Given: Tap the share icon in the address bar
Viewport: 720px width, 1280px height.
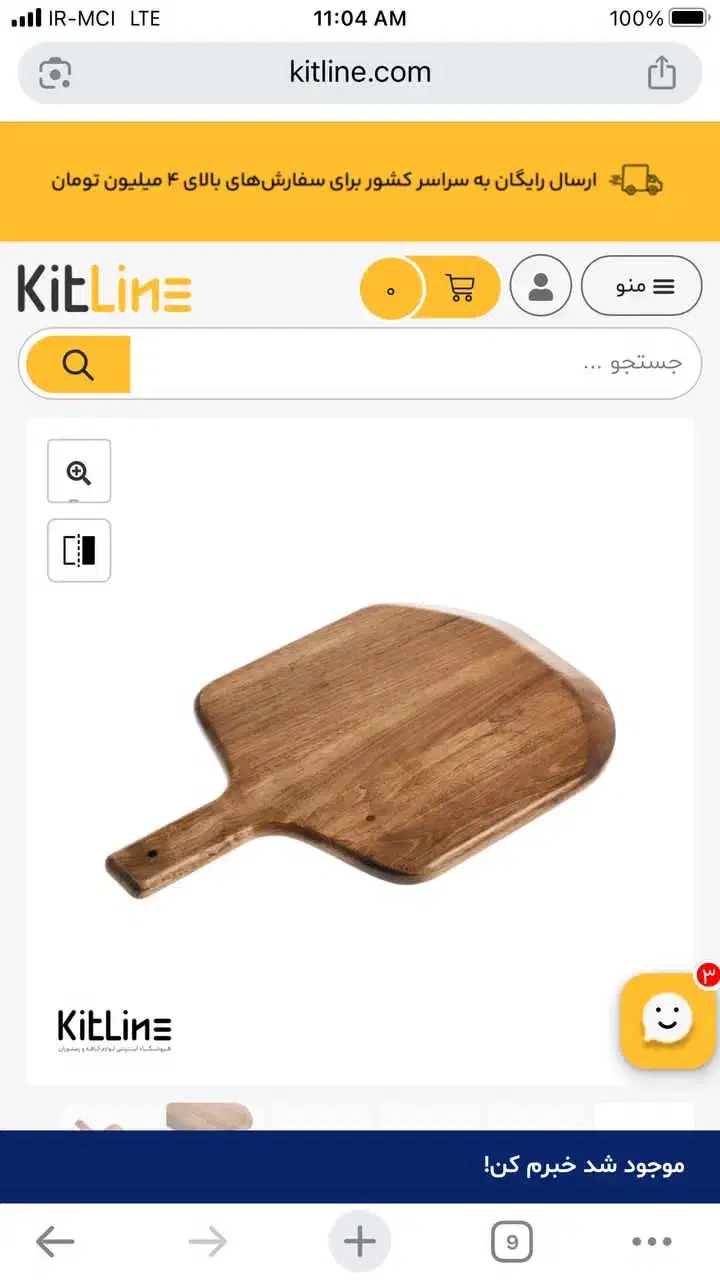Looking at the screenshot, I should pos(662,73).
